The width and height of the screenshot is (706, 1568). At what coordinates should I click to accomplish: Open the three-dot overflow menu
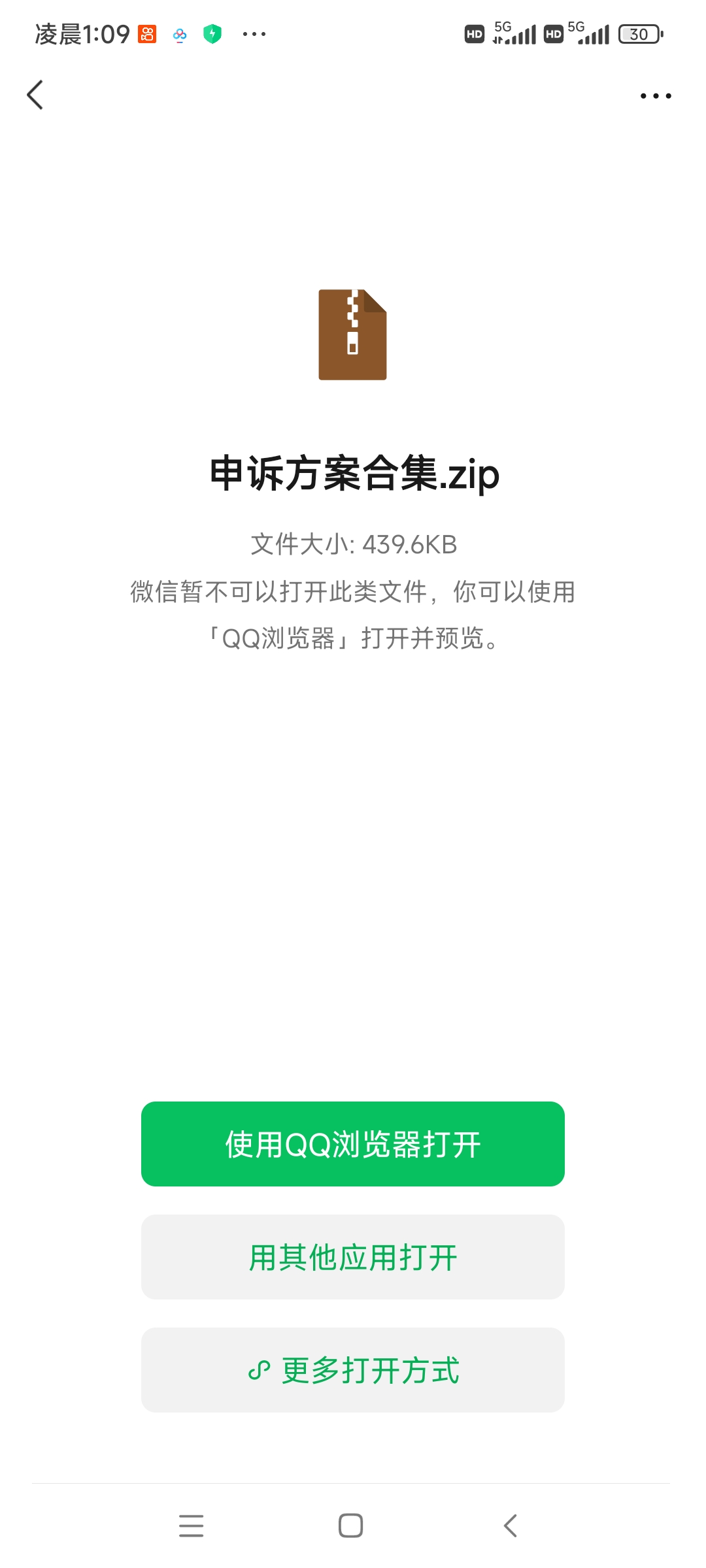(x=655, y=96)
